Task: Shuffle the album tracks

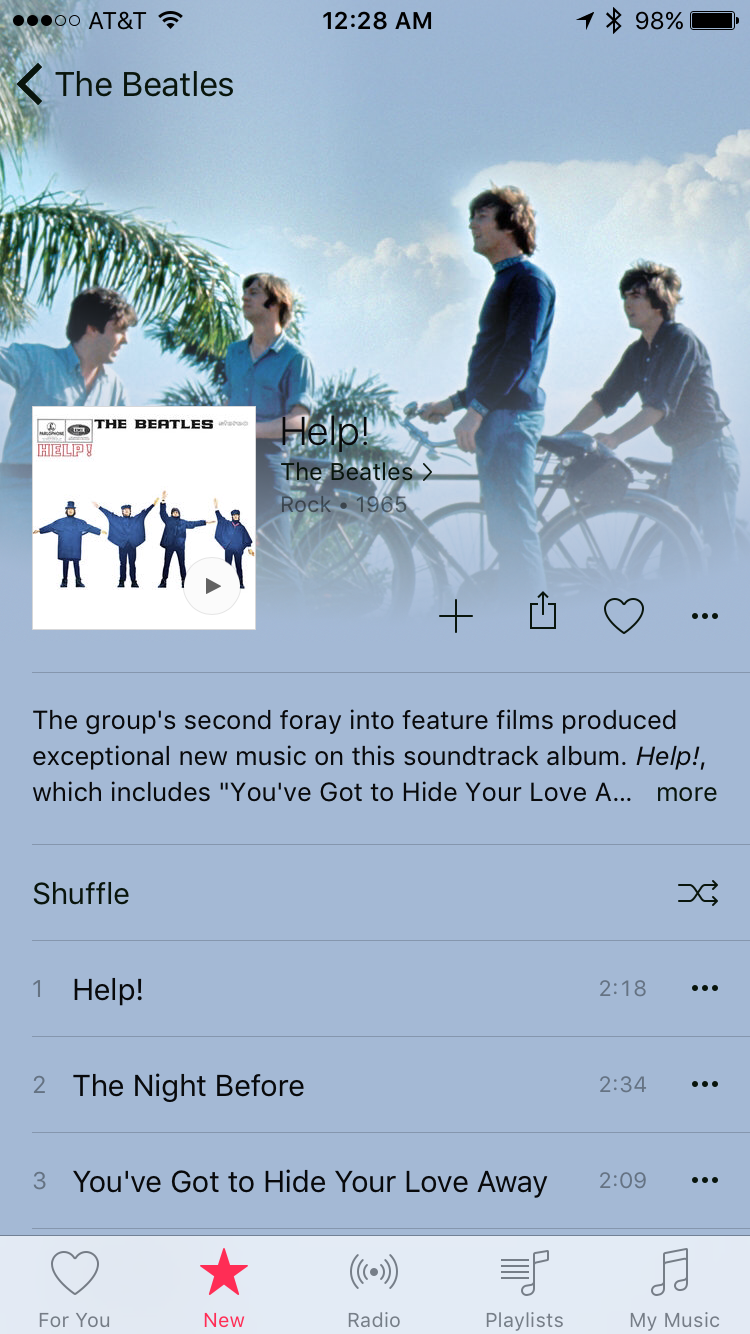Action: coord(375,893)
